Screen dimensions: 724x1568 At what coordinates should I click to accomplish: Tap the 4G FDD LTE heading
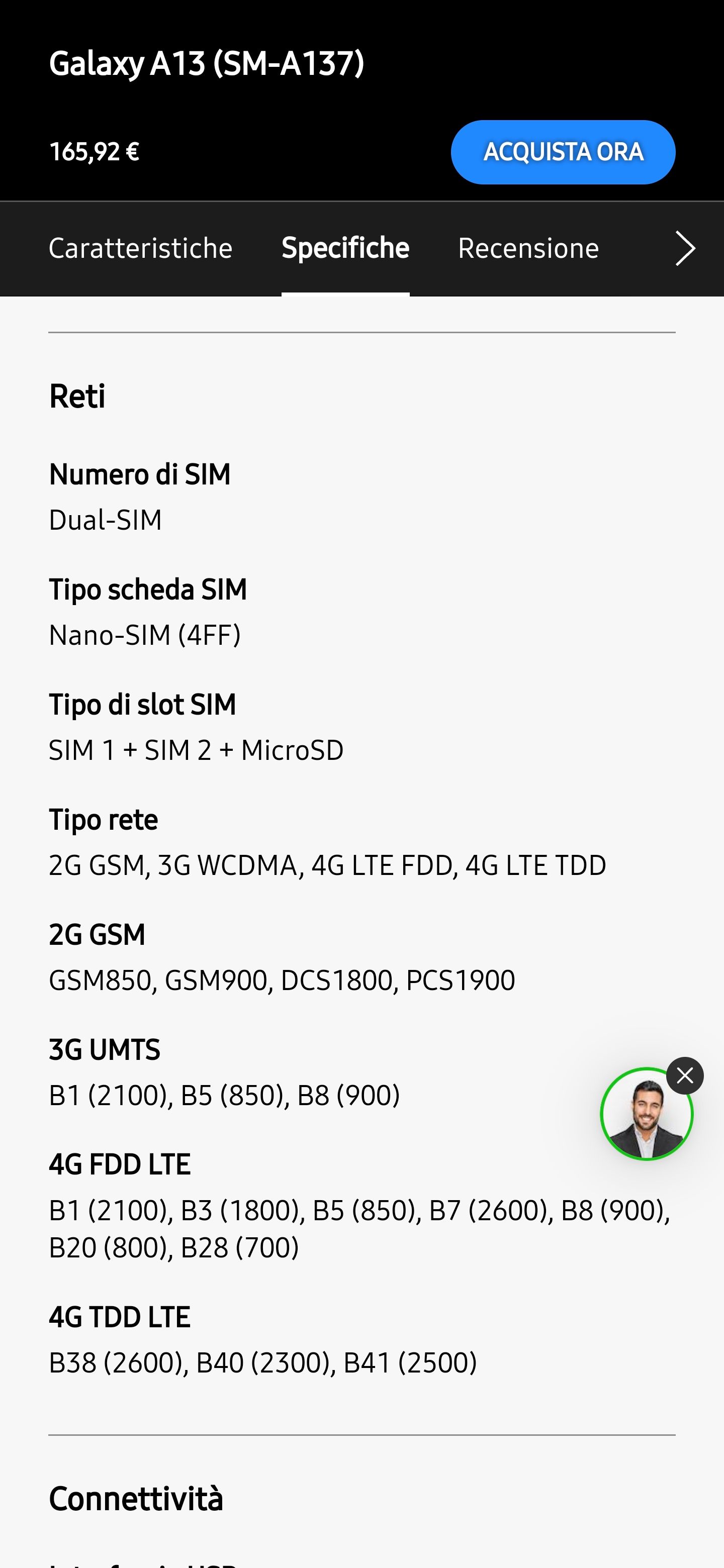point(119,1163)
